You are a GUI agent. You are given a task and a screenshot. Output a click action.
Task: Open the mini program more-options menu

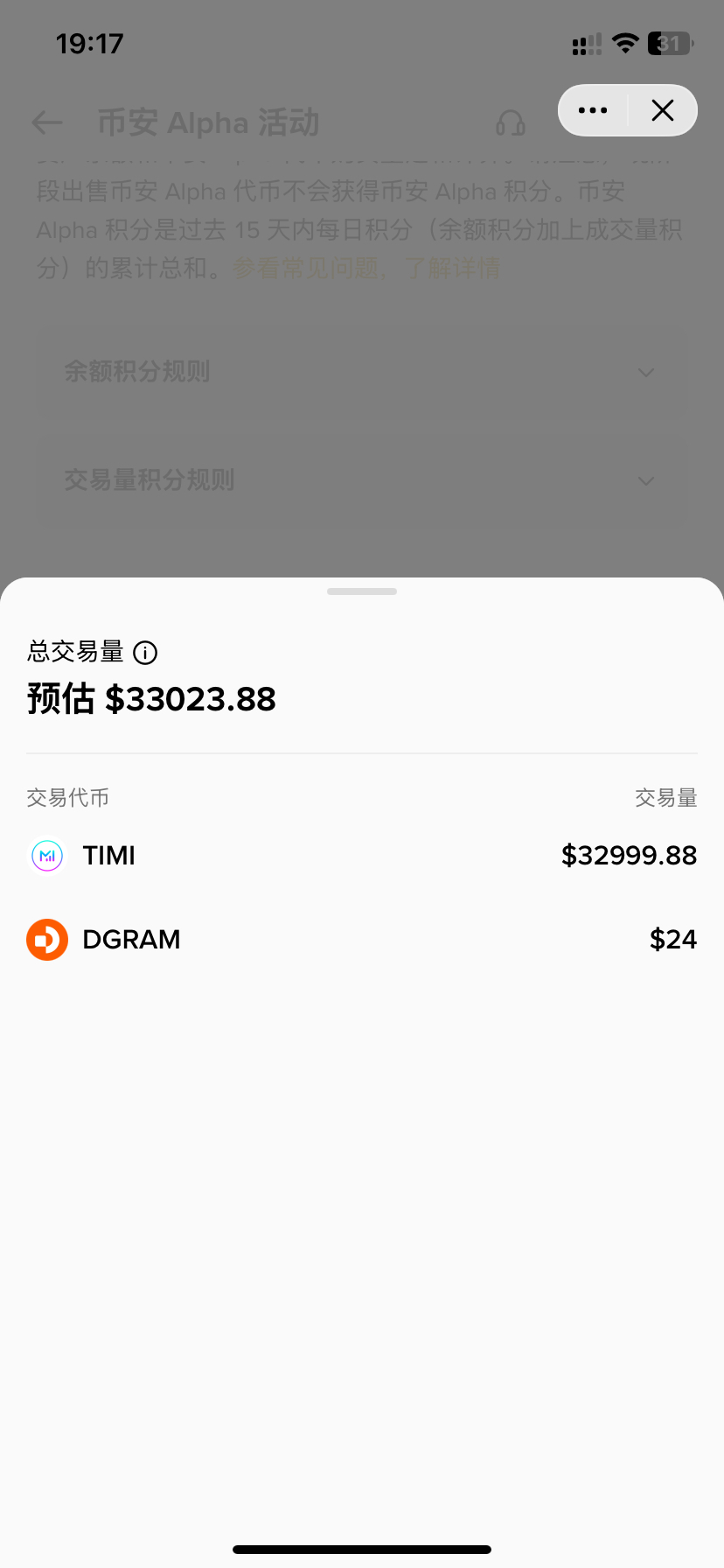click(x=593, y=110)
